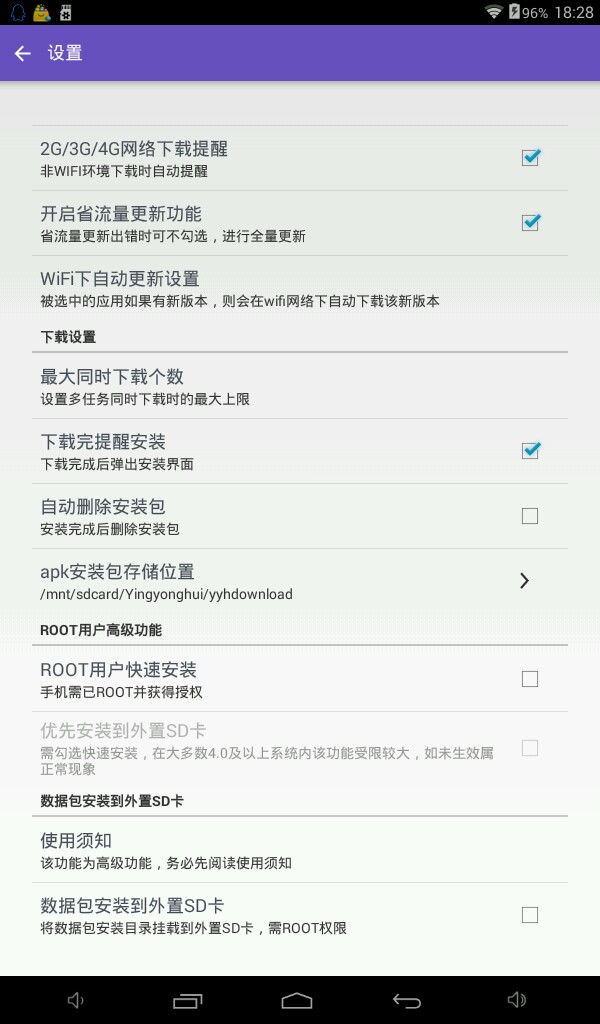The image size is (600, 1024).
Task: Check 数据包安装到外置SD卡 option
Action: point(530,915)
